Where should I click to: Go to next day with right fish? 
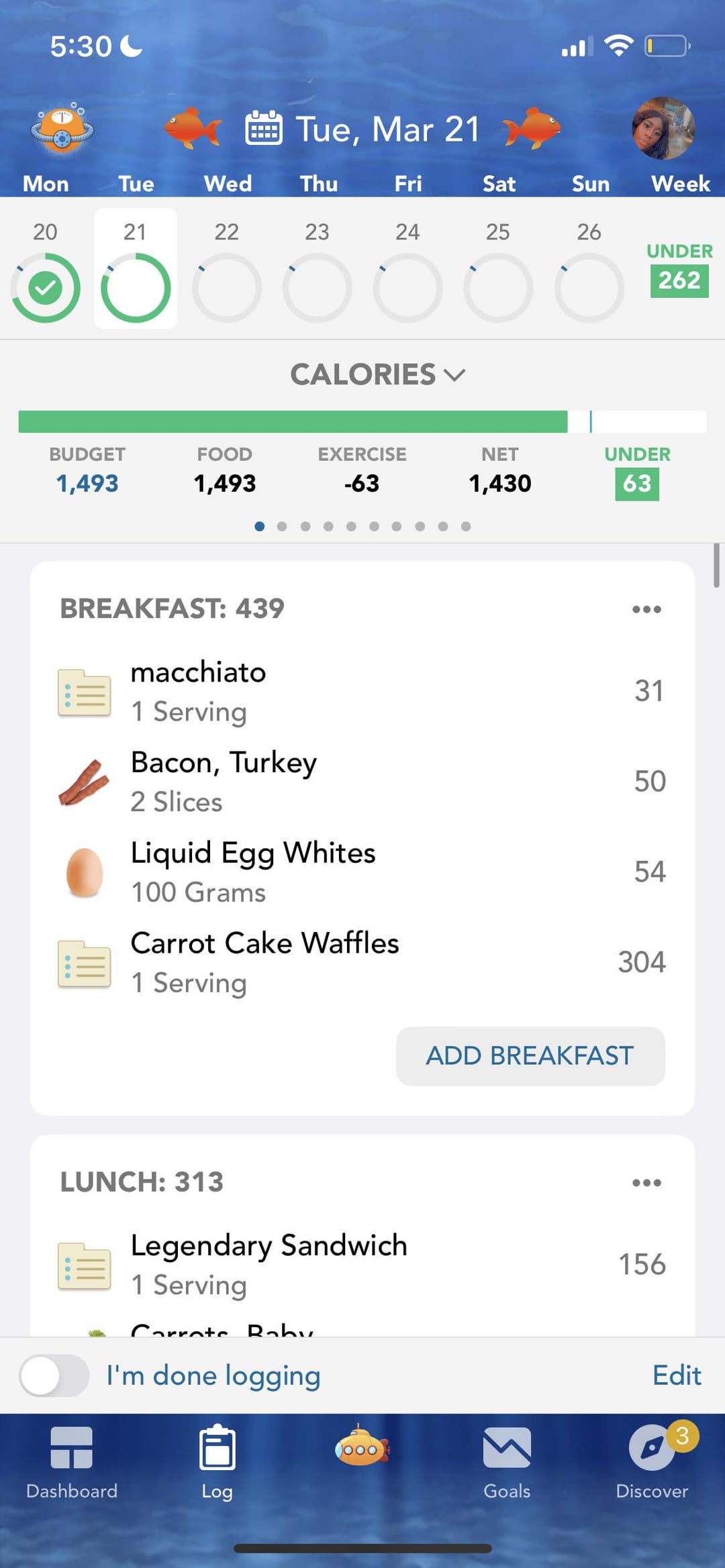pyautogui.click(x=532, y=127)
